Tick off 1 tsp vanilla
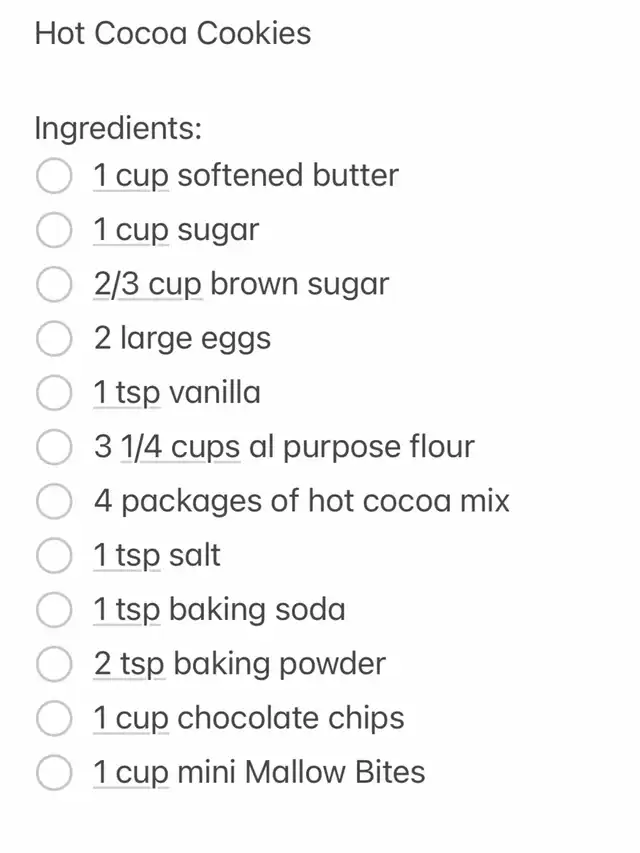640x853 pixels. pos(54,393)
